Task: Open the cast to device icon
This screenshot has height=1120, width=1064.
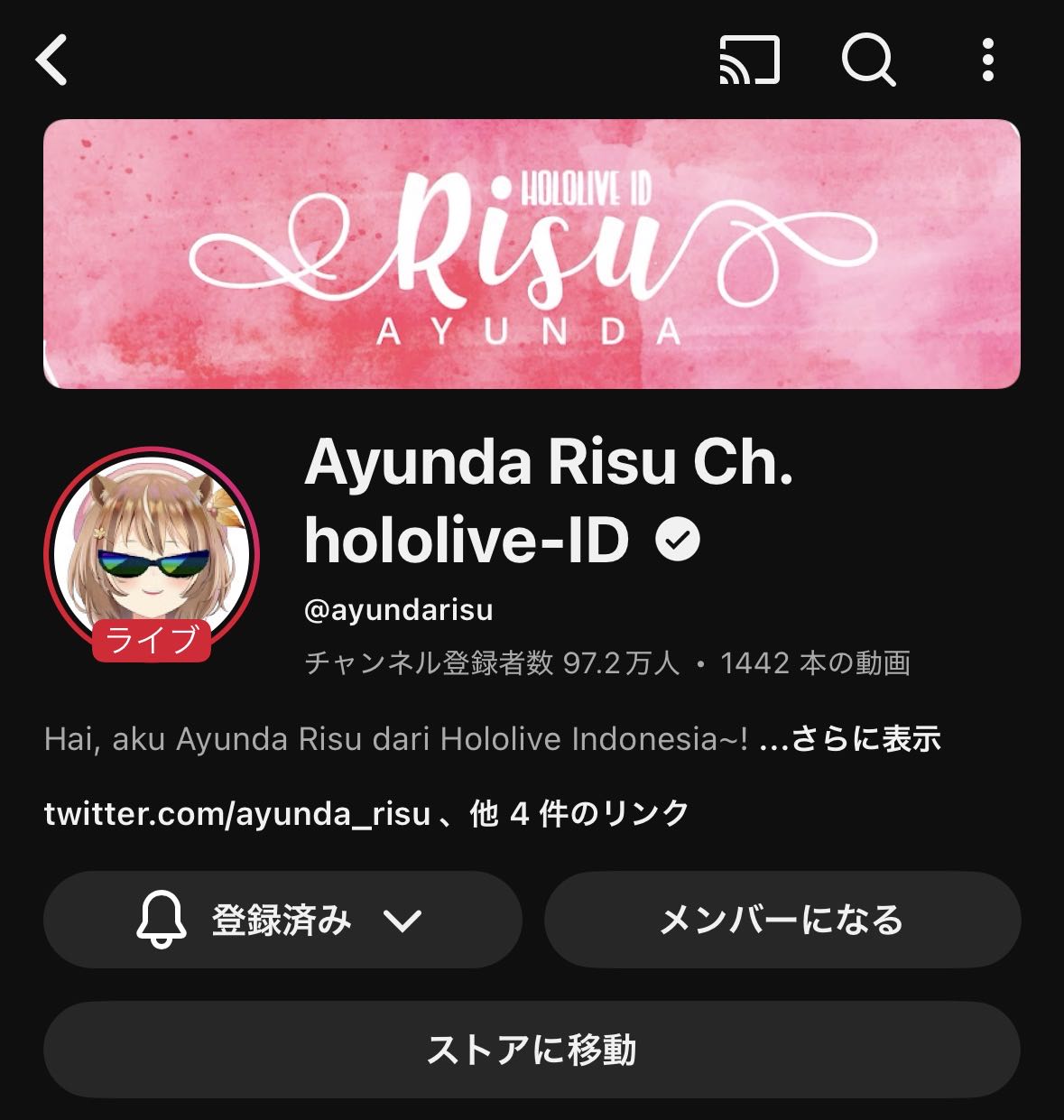Action: tap(749, 60)
